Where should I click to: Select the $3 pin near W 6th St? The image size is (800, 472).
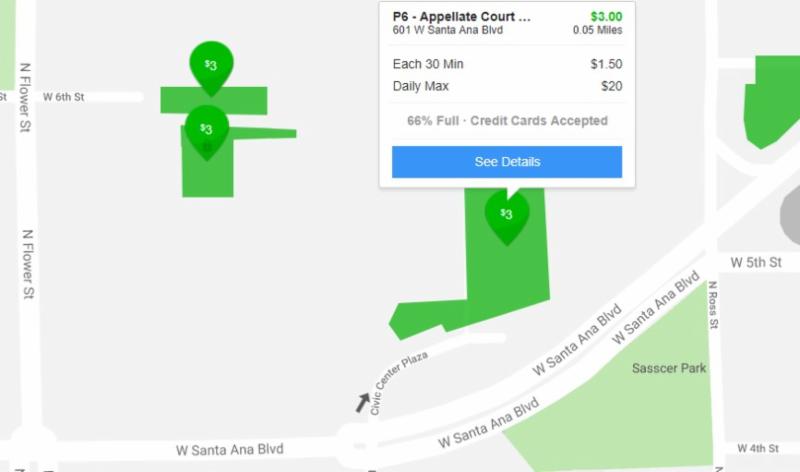(x=211, y=64)
